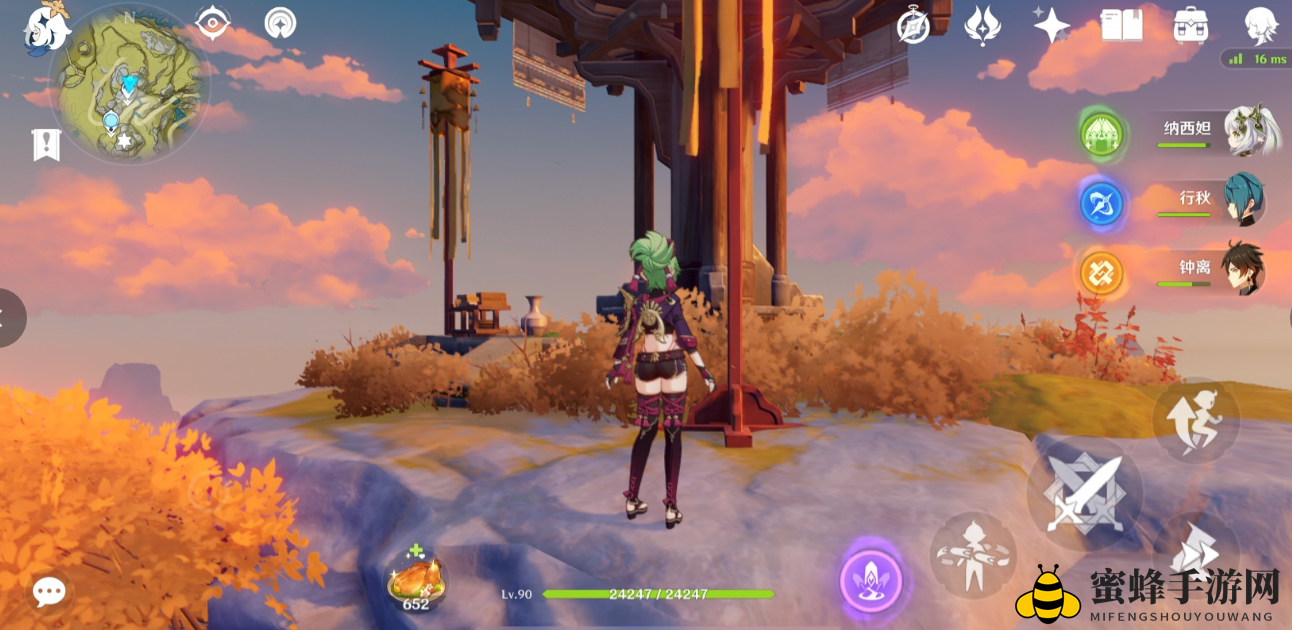
Task: Tap the jump button
Action: [x=1196, y=420]
